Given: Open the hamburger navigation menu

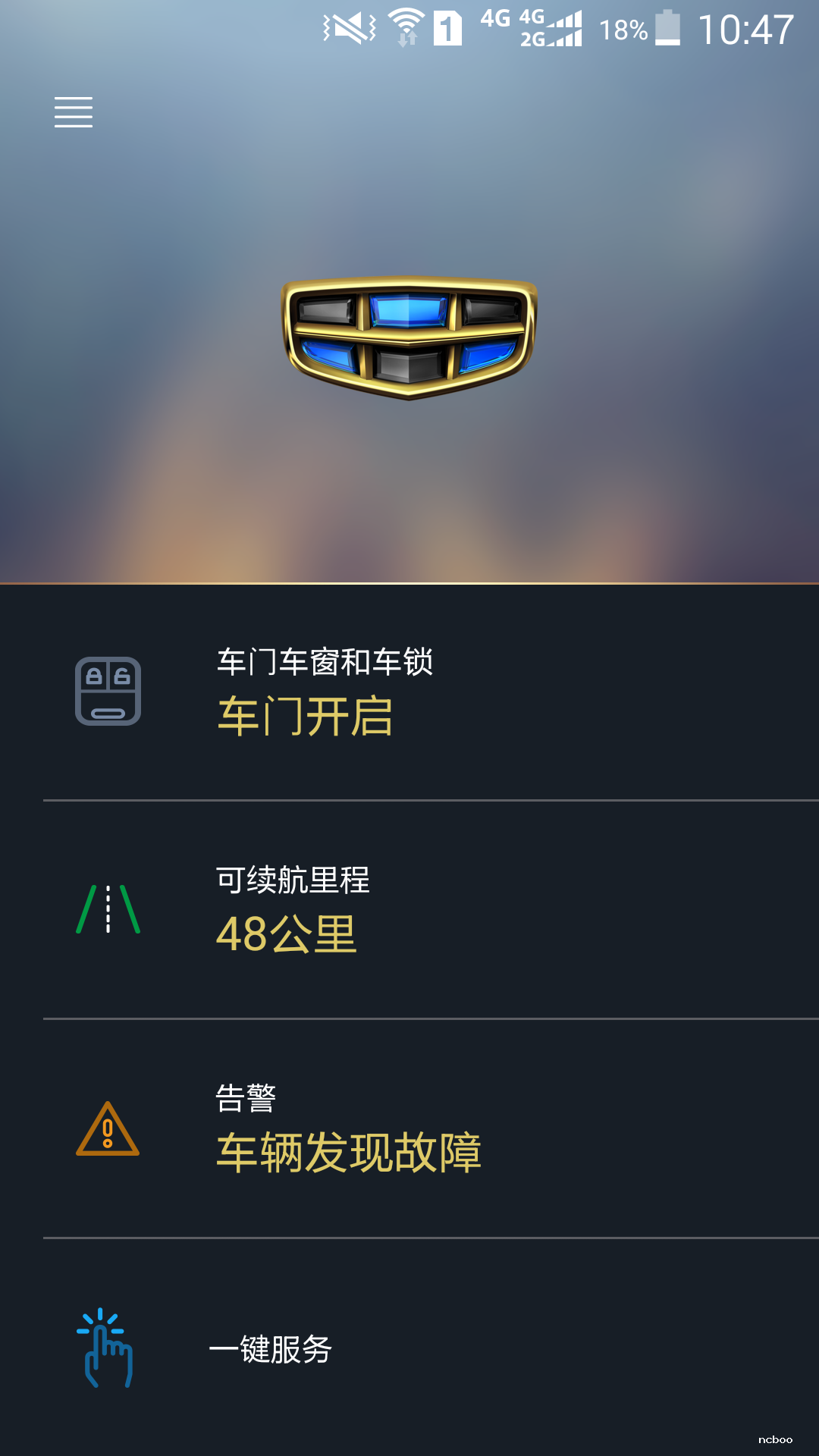Looking at the screenshot, I should tap(74, 111).
